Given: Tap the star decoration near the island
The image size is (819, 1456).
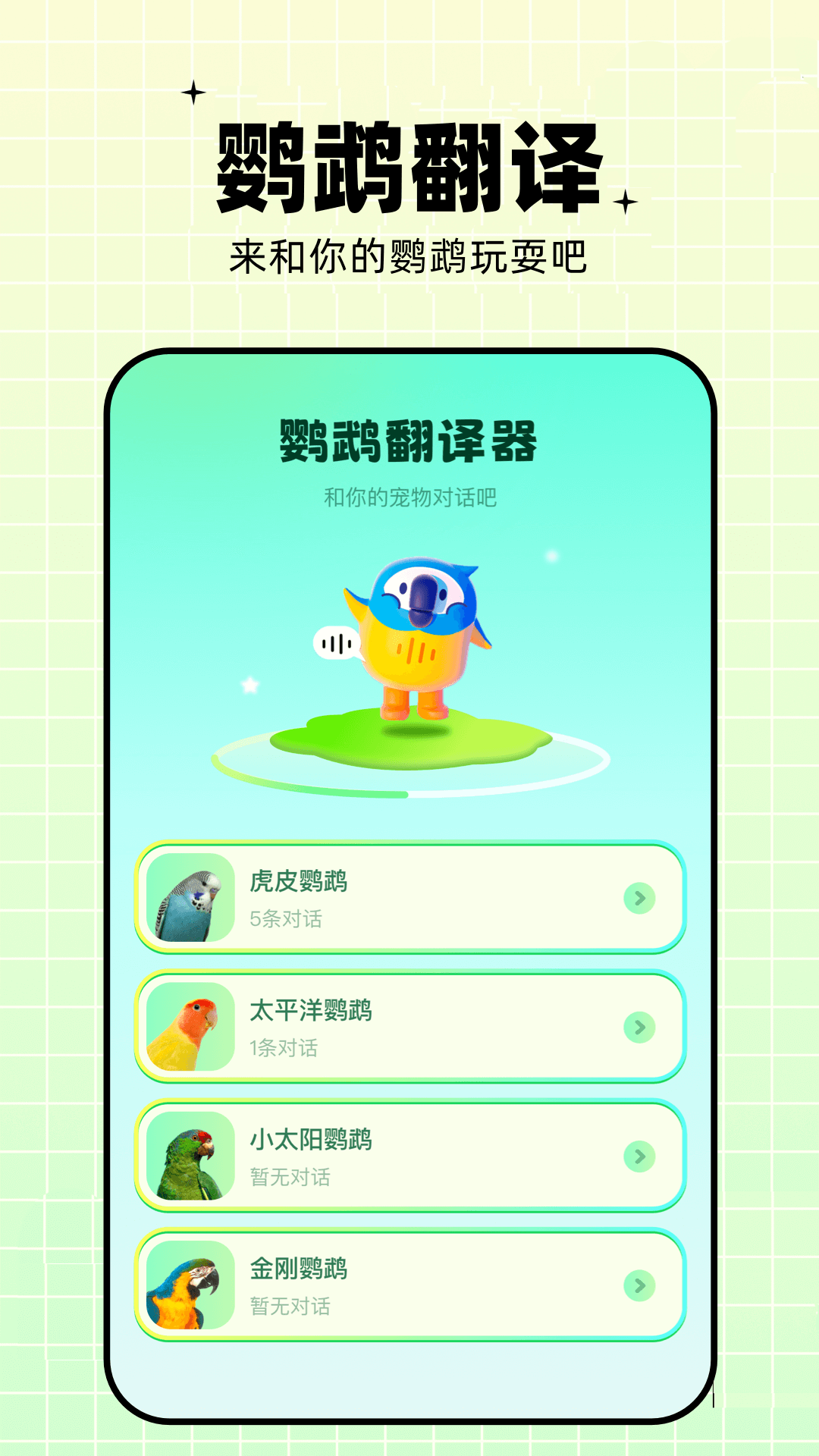Looking at the screenshot, I should 250,685.
